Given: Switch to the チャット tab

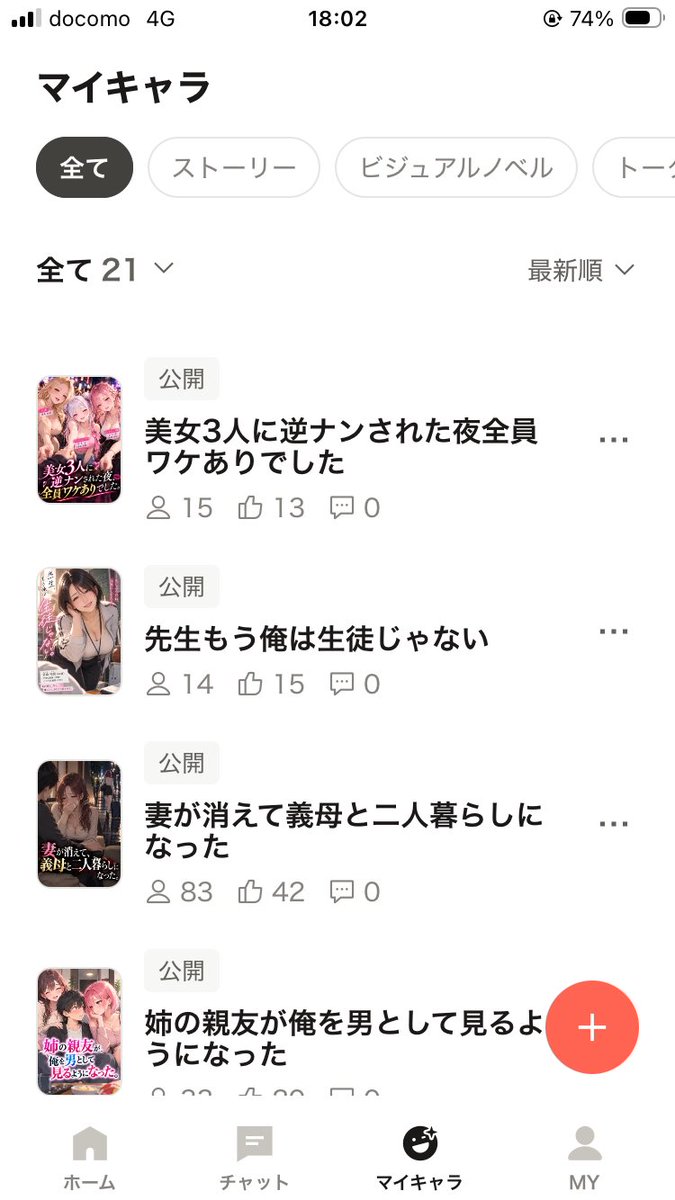Looking at the screenshot, I should click(254, 1158).
